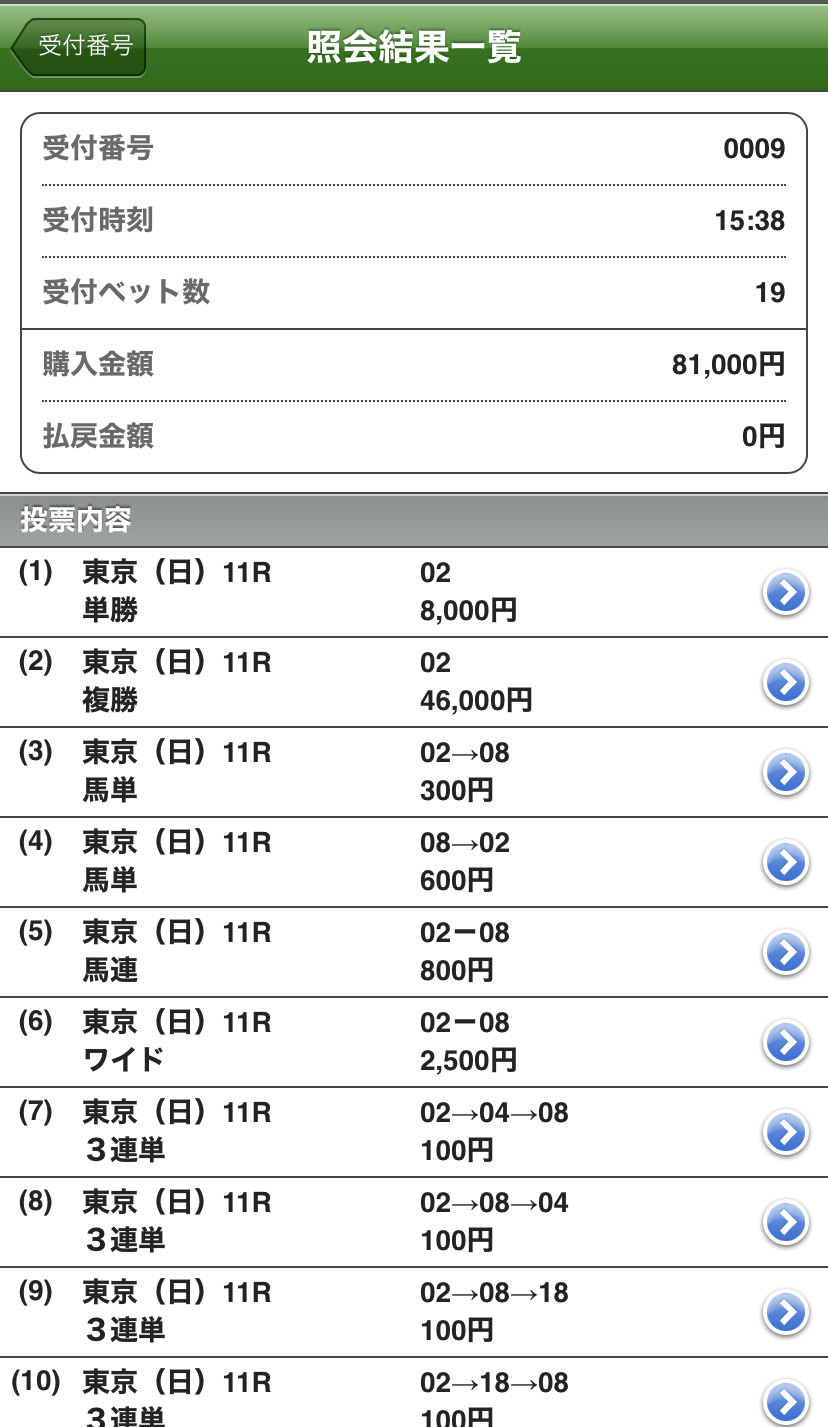This screenshot has height=1427, width=828.
Task: View bet (4) 馬単 08→02
Action: click(414, 862)
